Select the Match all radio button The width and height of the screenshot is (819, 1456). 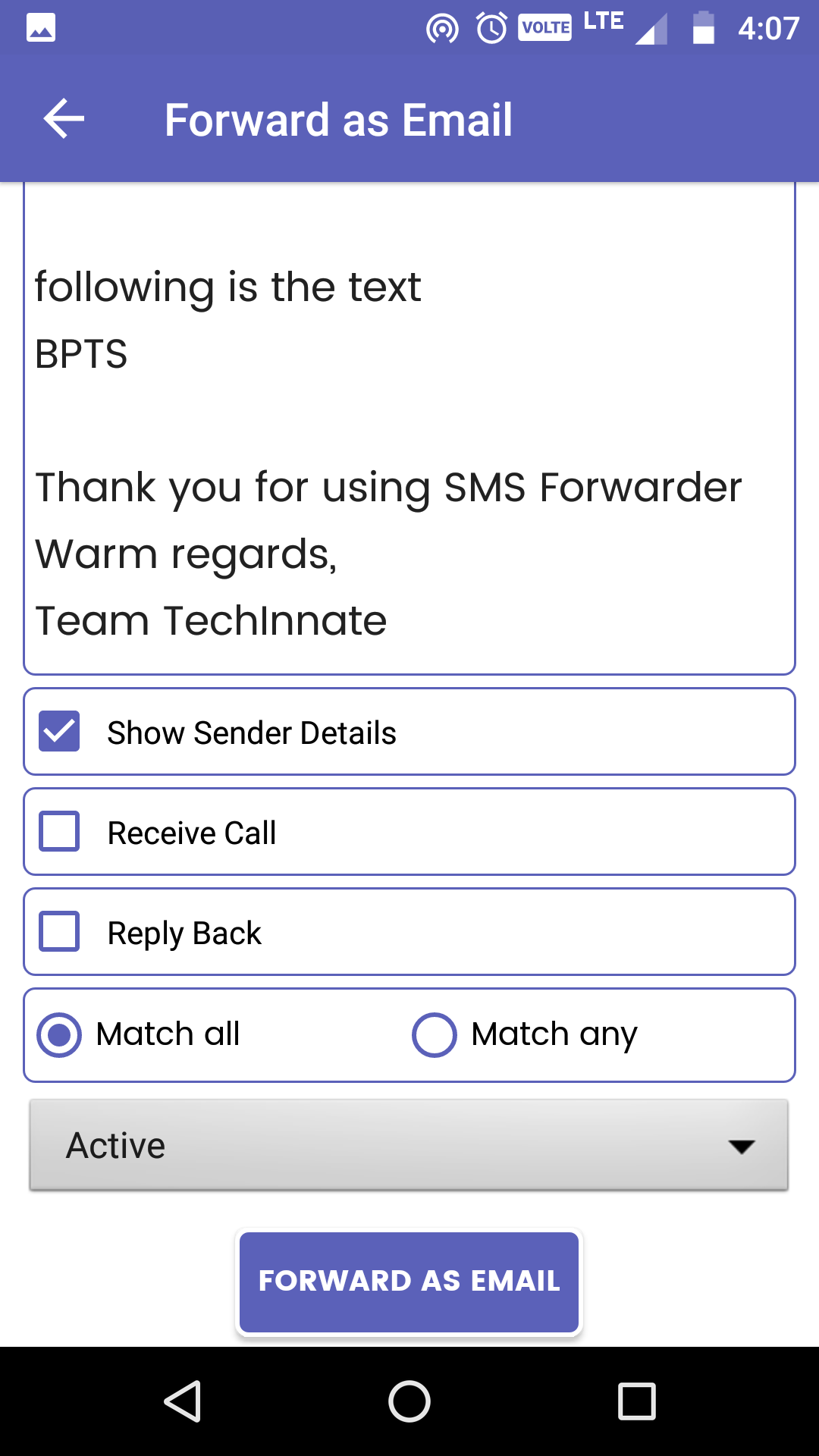tap(59, 1034)
